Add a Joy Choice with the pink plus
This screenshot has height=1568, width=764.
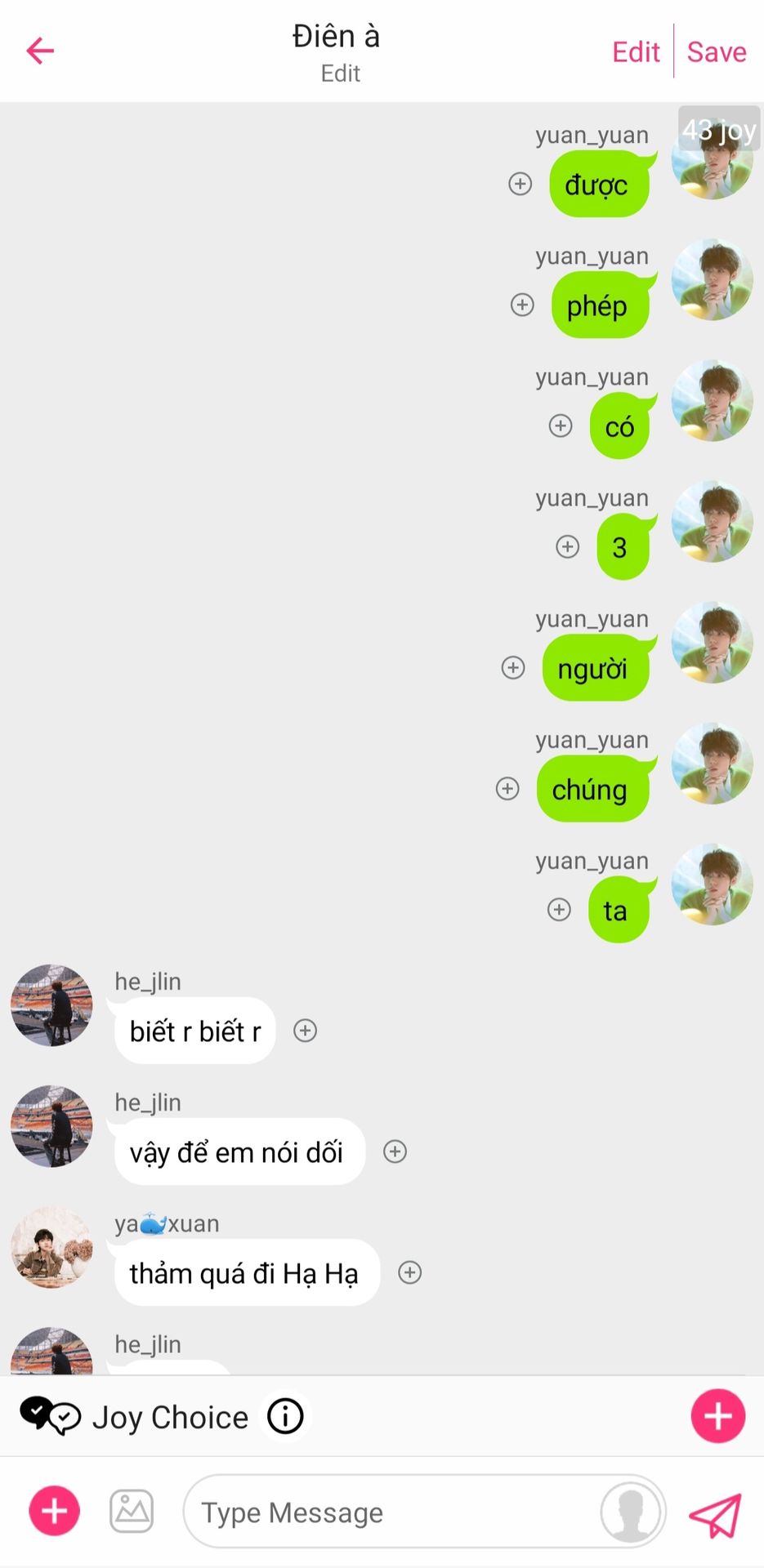click(718, 1416)
